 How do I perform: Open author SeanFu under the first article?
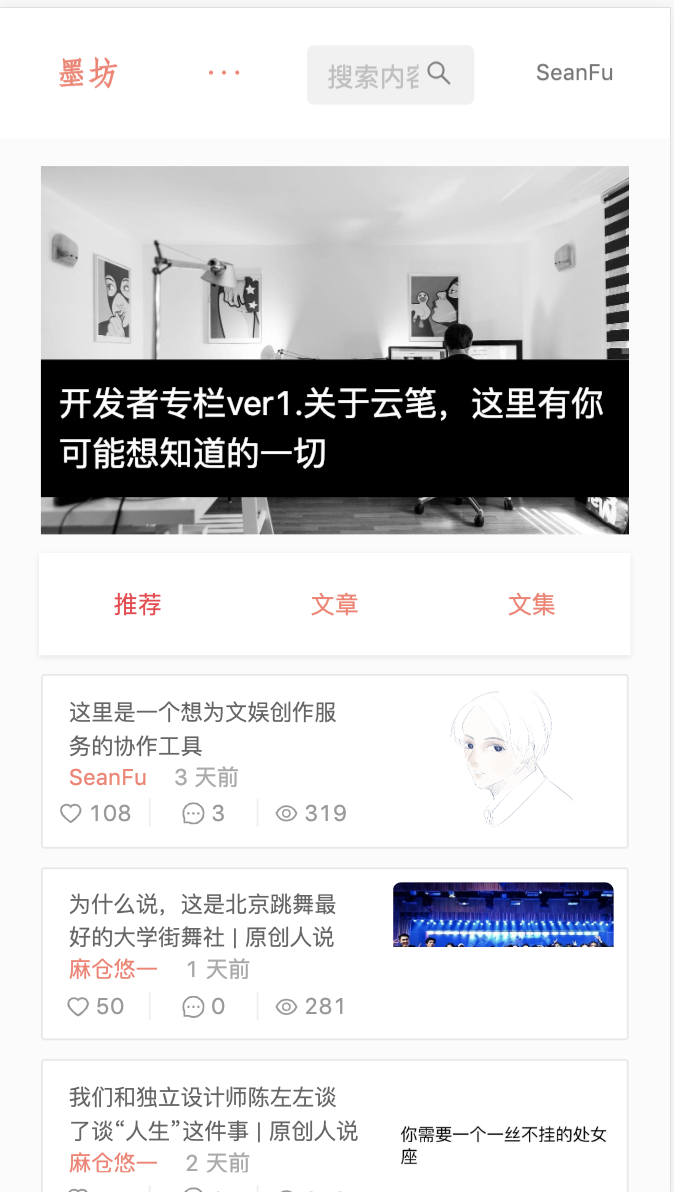tap(107, 777)
